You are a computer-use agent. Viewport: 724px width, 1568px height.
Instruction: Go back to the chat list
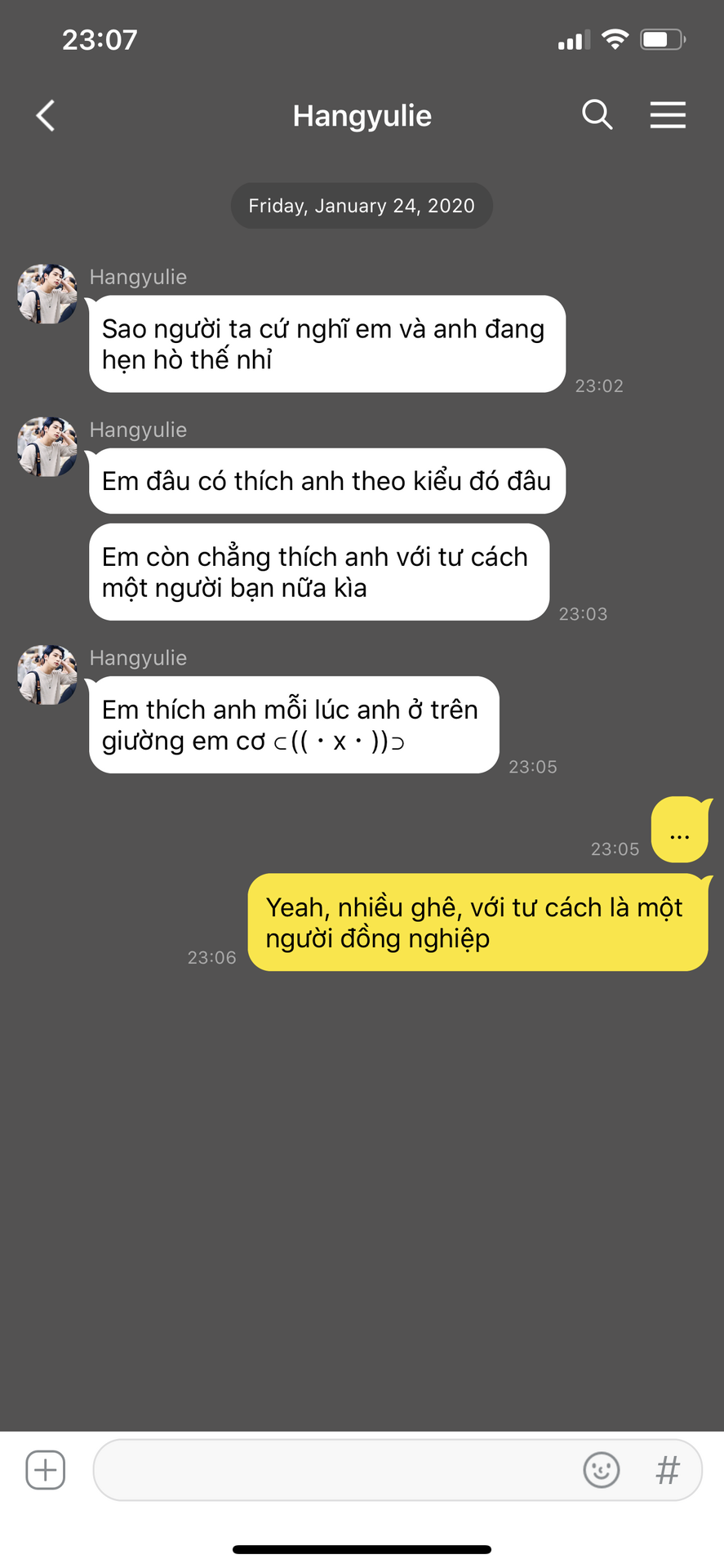click(x=46, y=116)
